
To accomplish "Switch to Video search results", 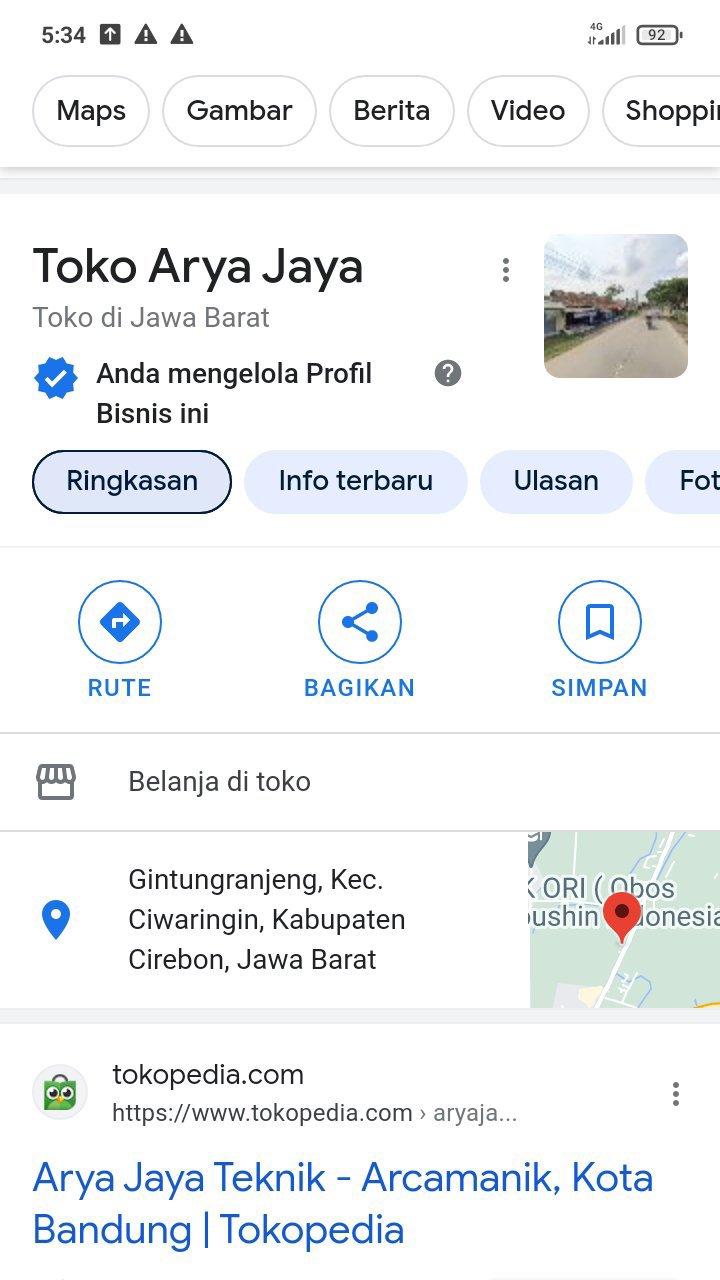I will [x=527, y=111].
